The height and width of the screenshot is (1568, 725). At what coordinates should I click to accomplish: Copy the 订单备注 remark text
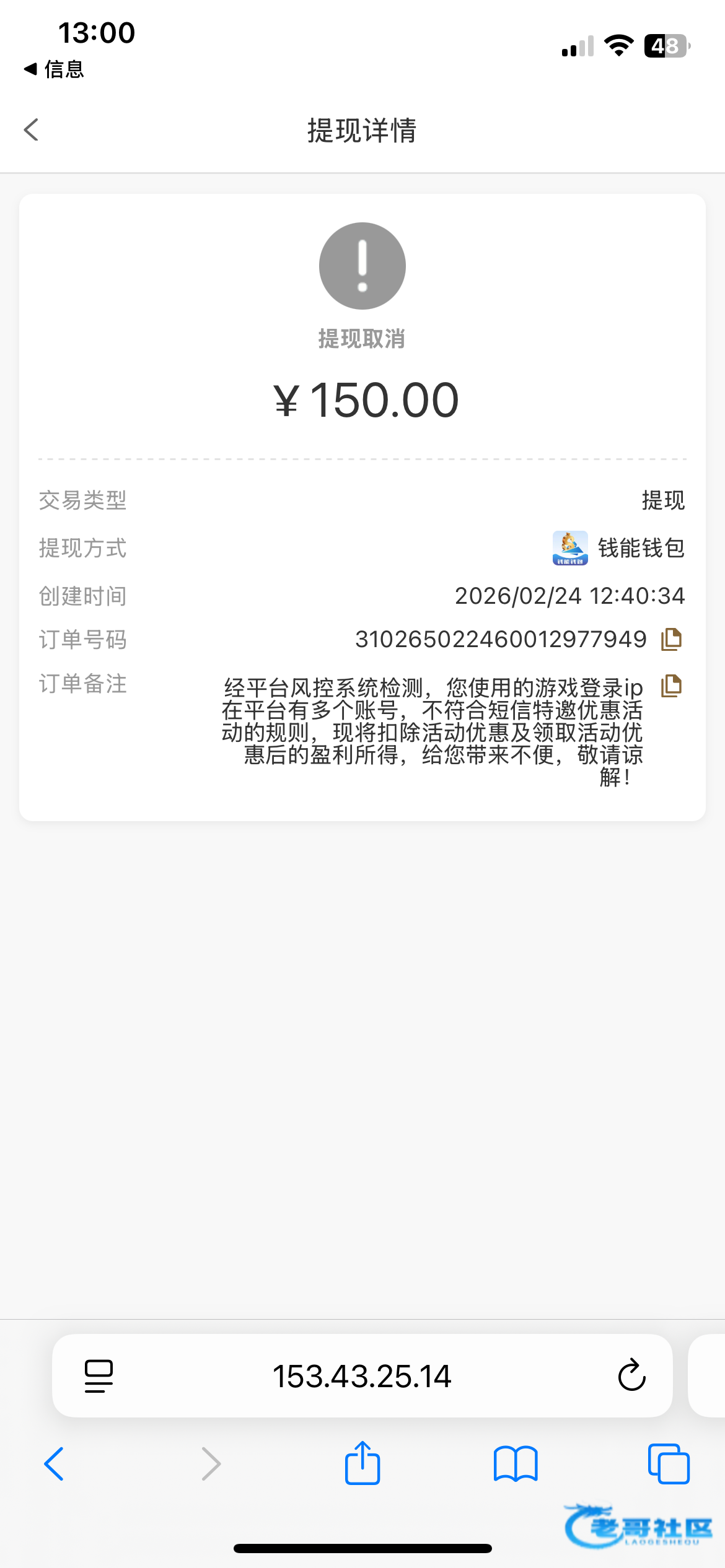tap(671, 686)
